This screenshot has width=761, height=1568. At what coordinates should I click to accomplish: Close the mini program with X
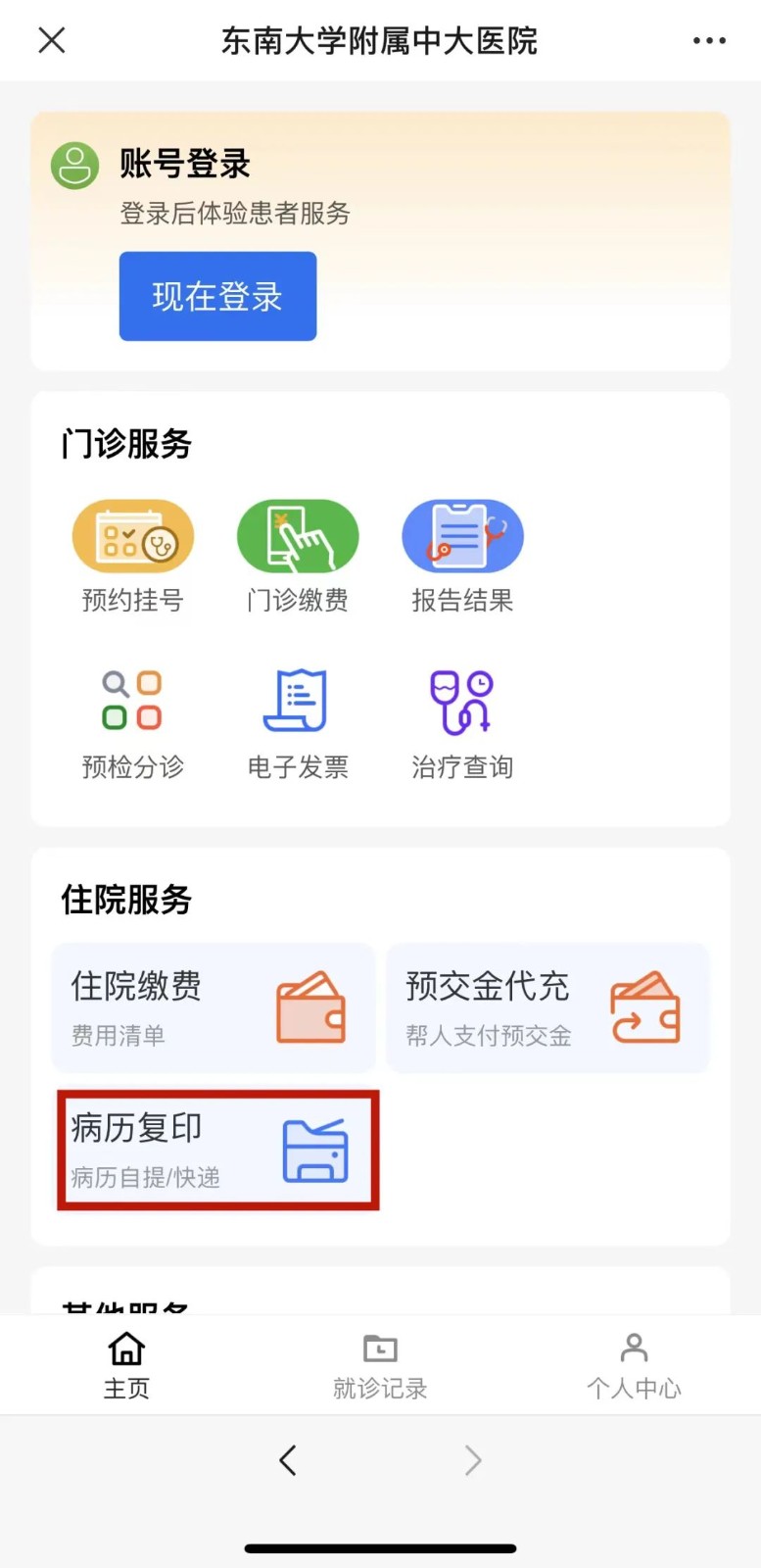[x=52, y=40]
